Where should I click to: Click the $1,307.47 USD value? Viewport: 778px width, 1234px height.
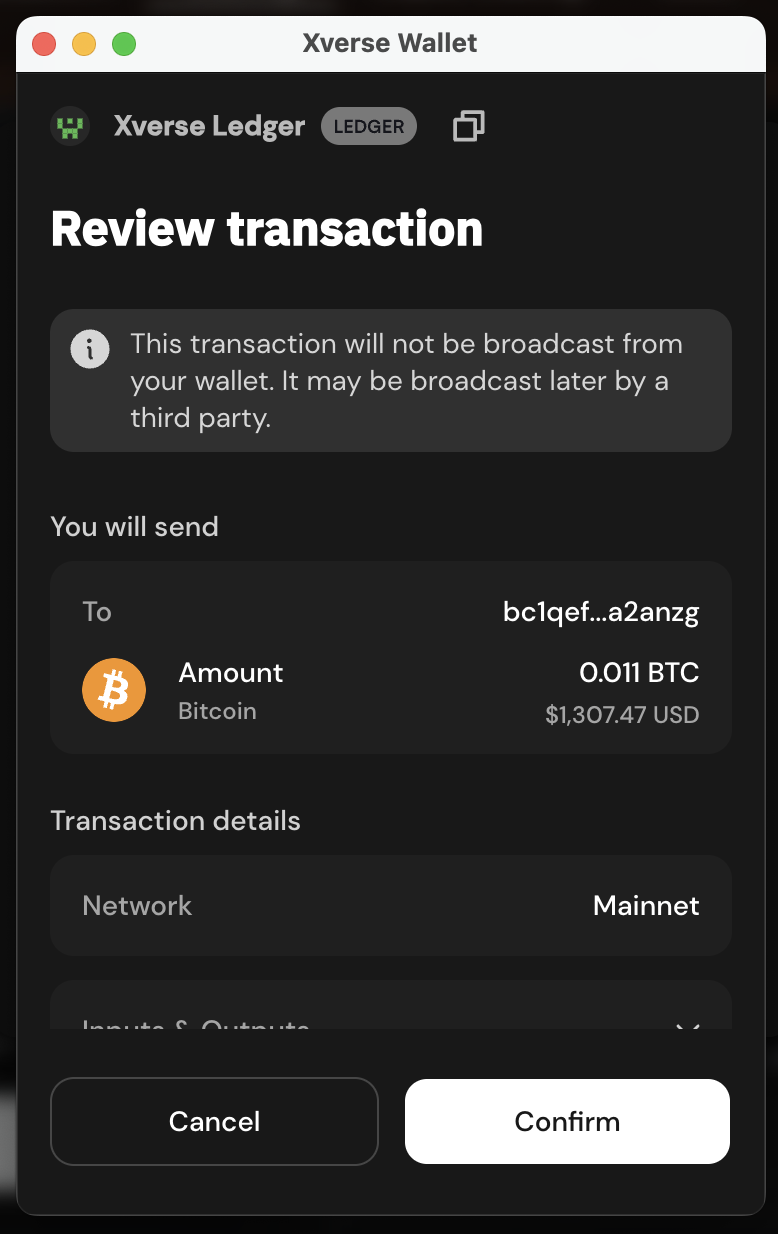622,714
